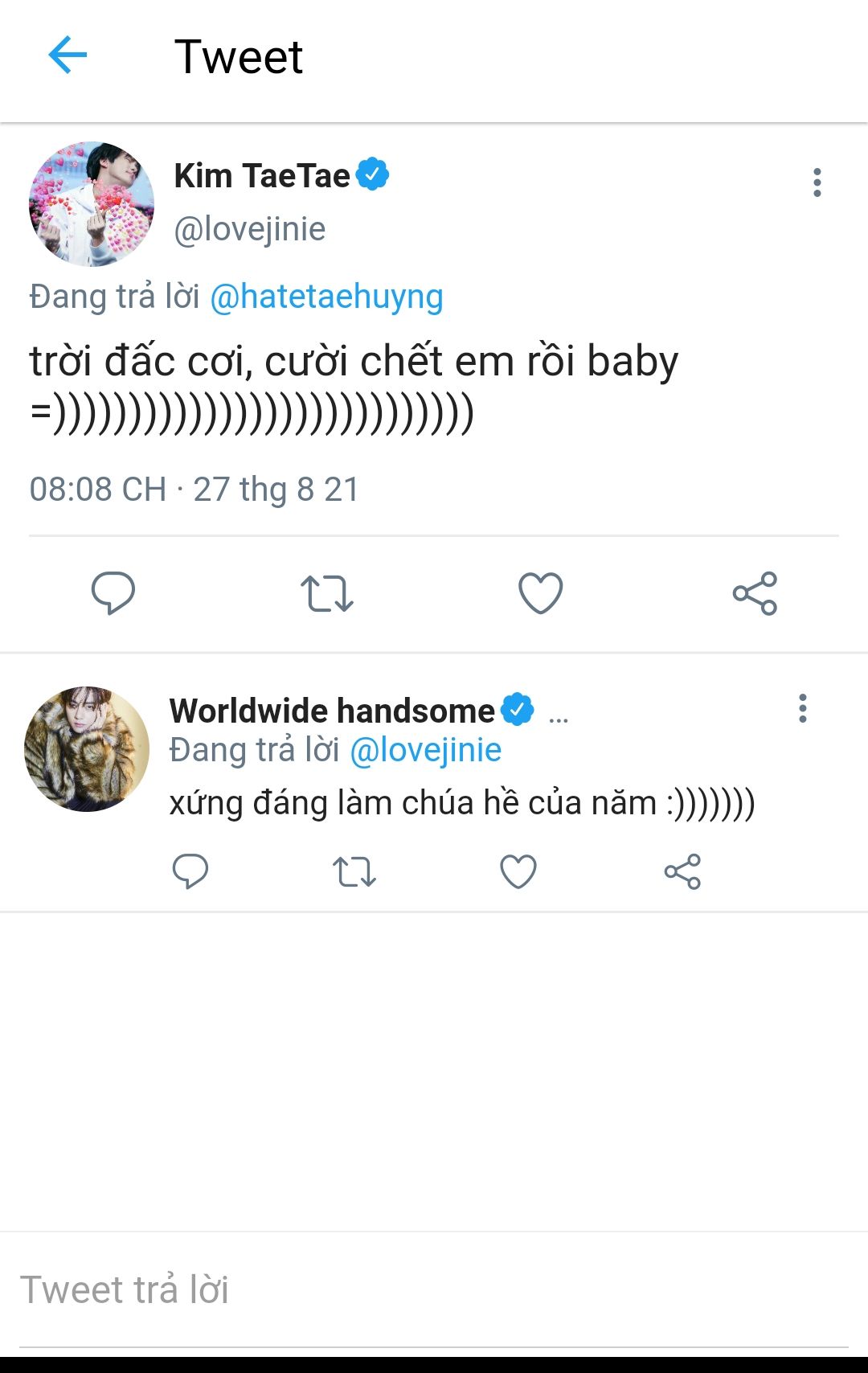Reply to Kim TaeTae's tweet

tap(113, 593)
